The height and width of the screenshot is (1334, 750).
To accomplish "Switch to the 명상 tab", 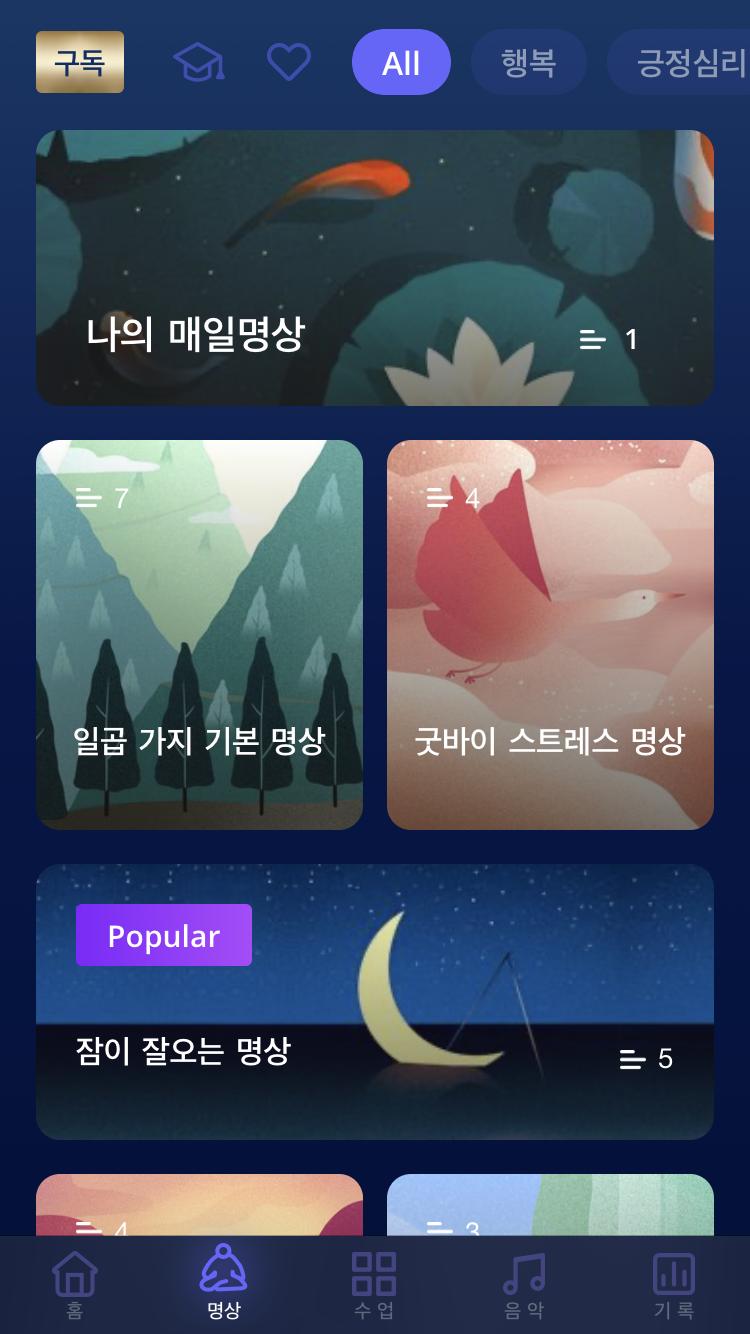I will coord(224,1285).
